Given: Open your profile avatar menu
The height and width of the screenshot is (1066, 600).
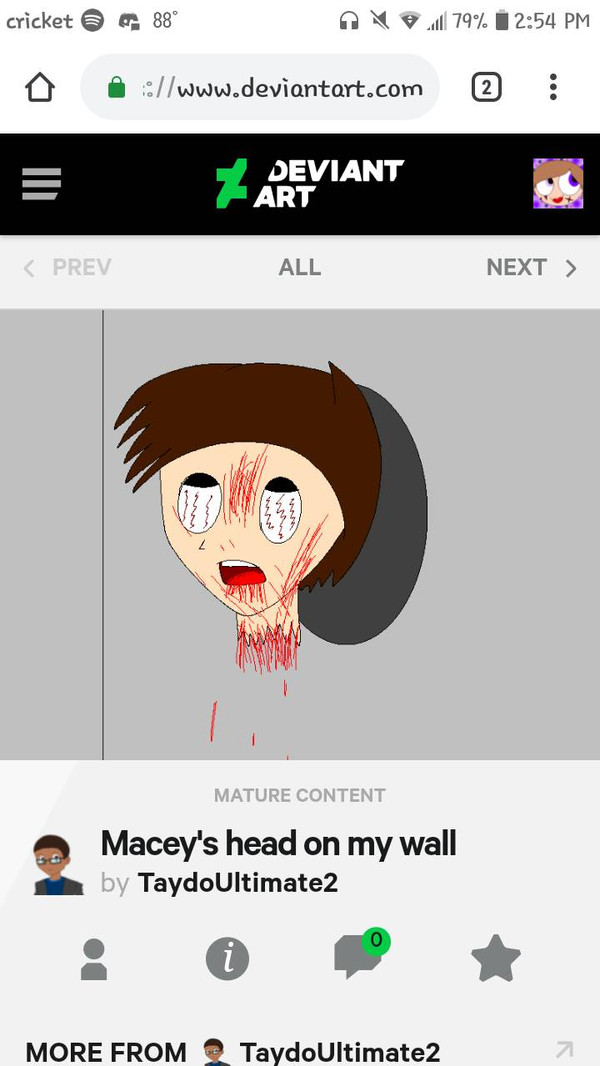Looking at the screenshot, I should coord(557,184).
